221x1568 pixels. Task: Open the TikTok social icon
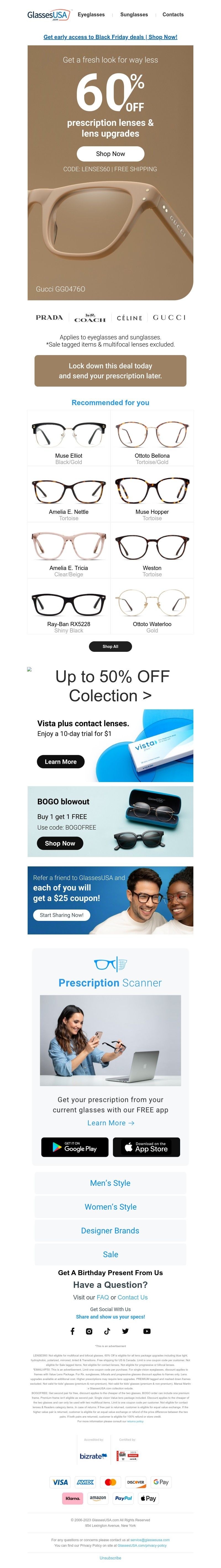107,1331
